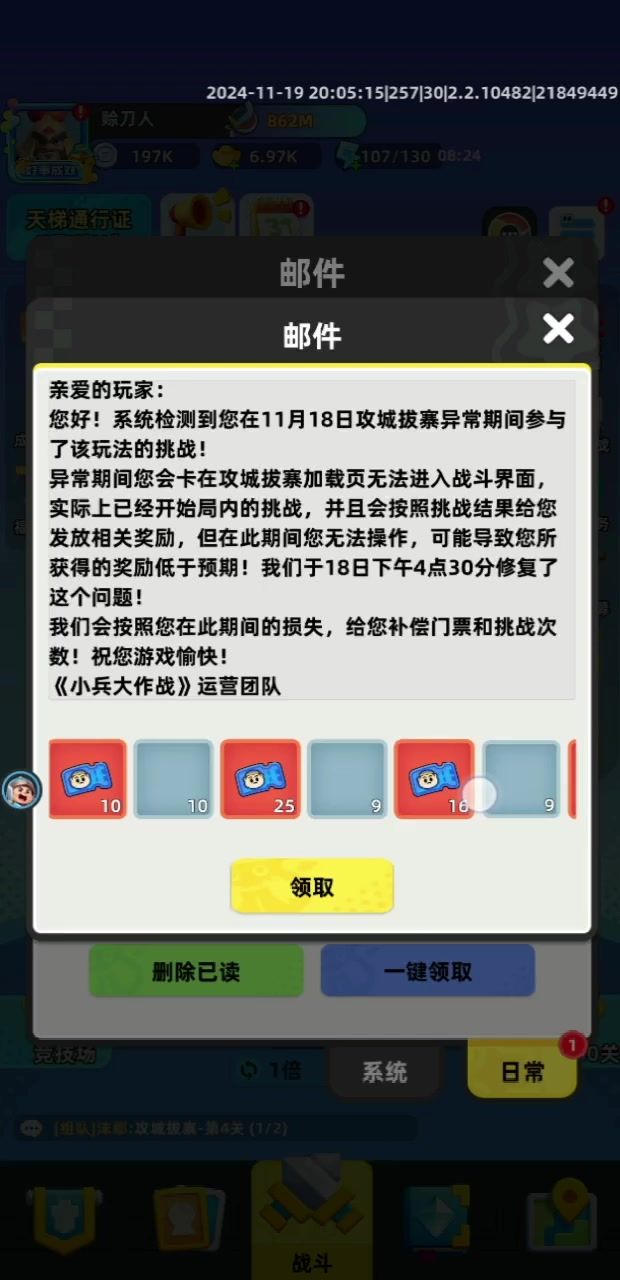Screen dimensions: 620x1280
Task: Tap 领取 to claim rewards
Action: click(312, 887)
